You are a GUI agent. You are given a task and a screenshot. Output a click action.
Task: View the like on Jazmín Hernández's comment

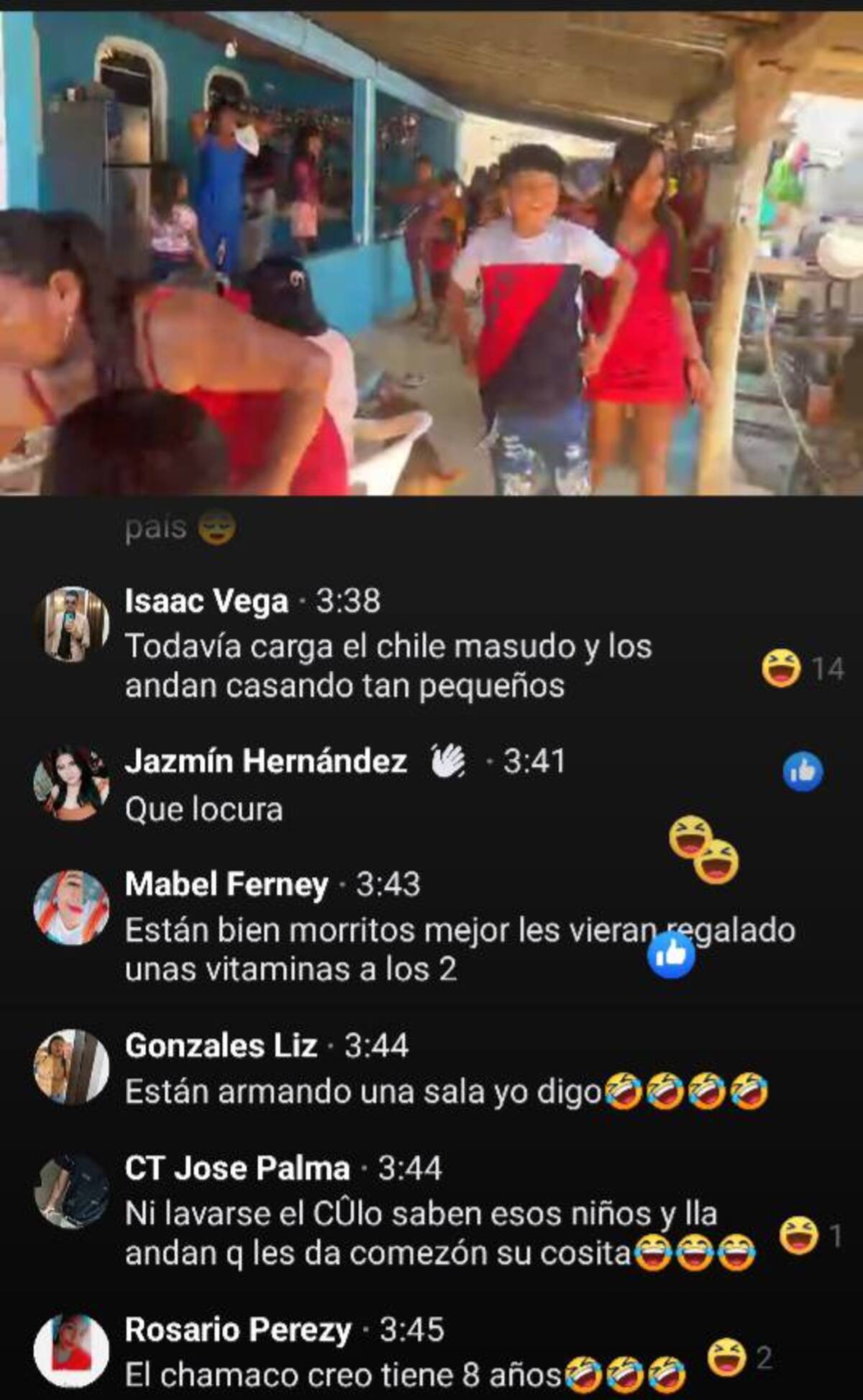[x=803, y=772]
